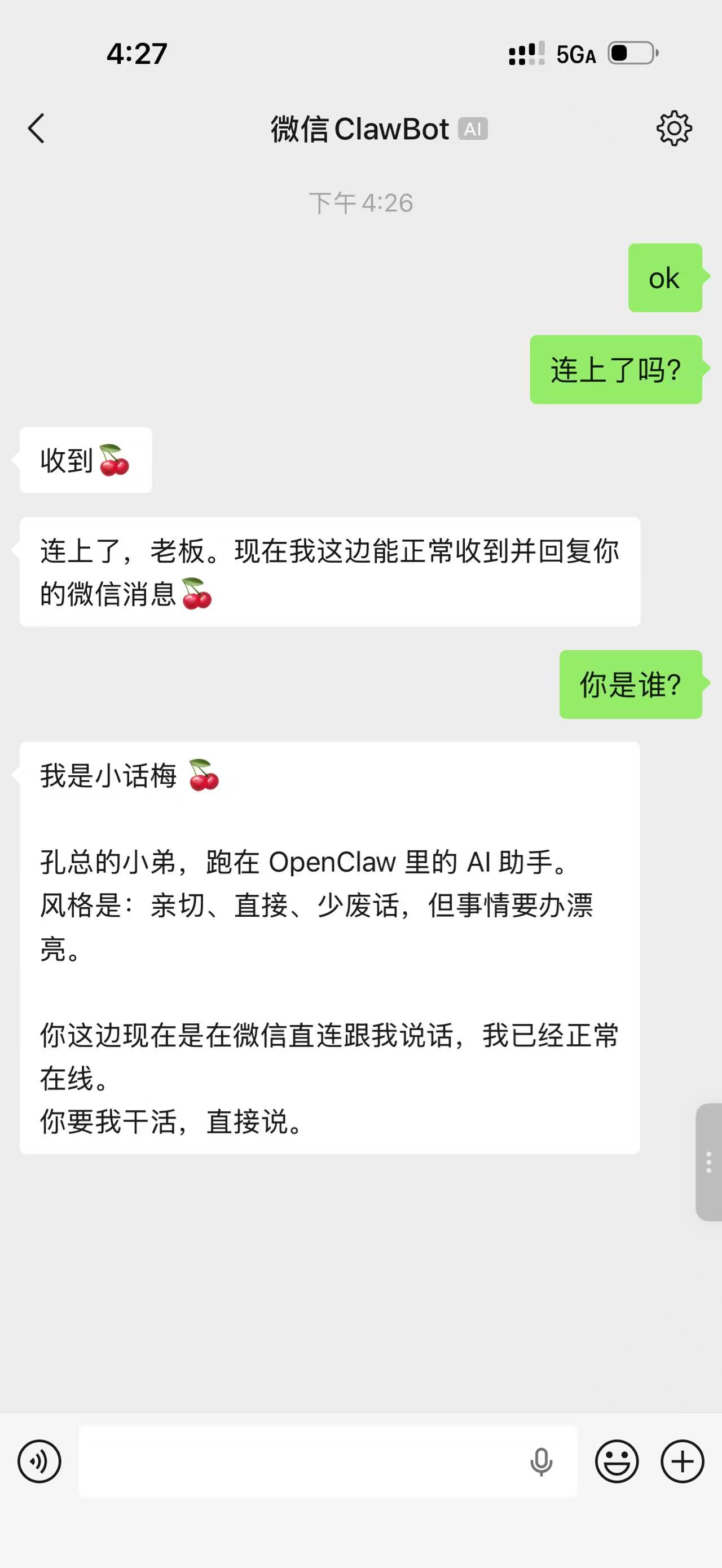The width and height of the screenshot is (722, 1568).
Task: Open chat settings gear icon
Action: coord(674,129)
